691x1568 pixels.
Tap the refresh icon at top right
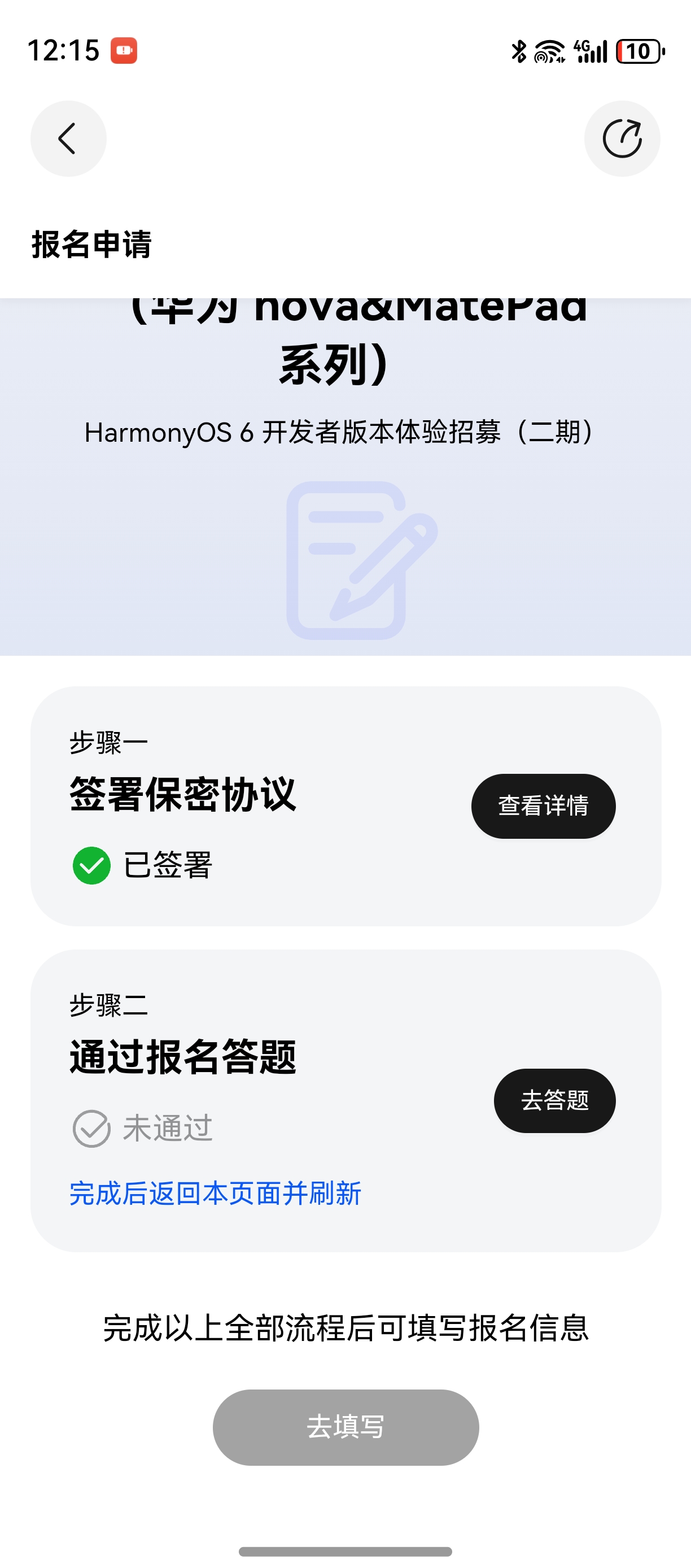click(622, 139)
